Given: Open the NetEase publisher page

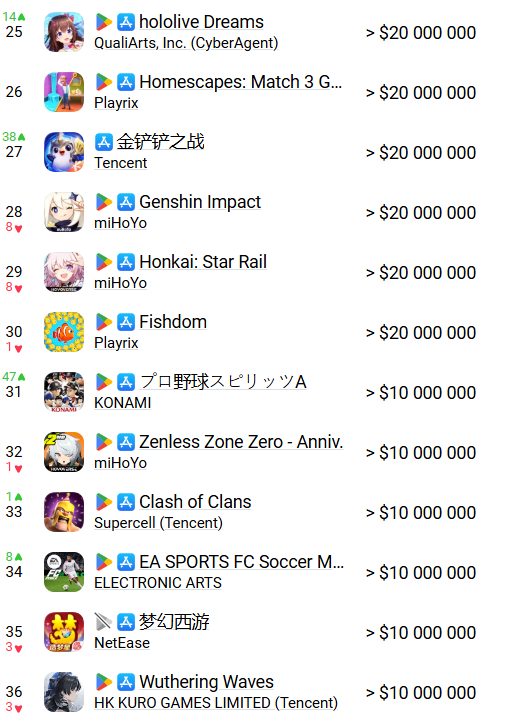Looking at the screenshot, I should [122, 643].
